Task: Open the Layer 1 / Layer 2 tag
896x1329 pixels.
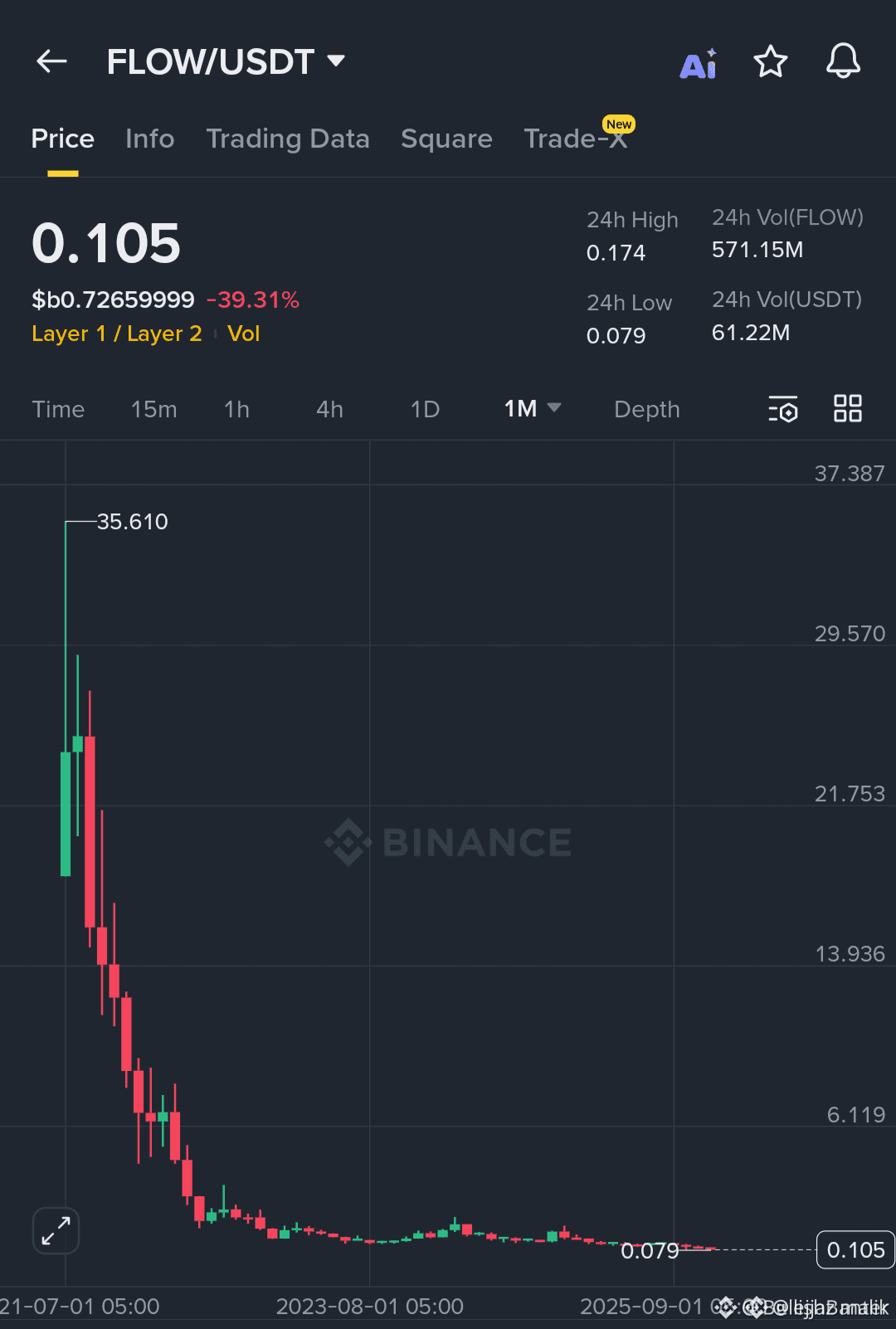Action: (117, 333)
